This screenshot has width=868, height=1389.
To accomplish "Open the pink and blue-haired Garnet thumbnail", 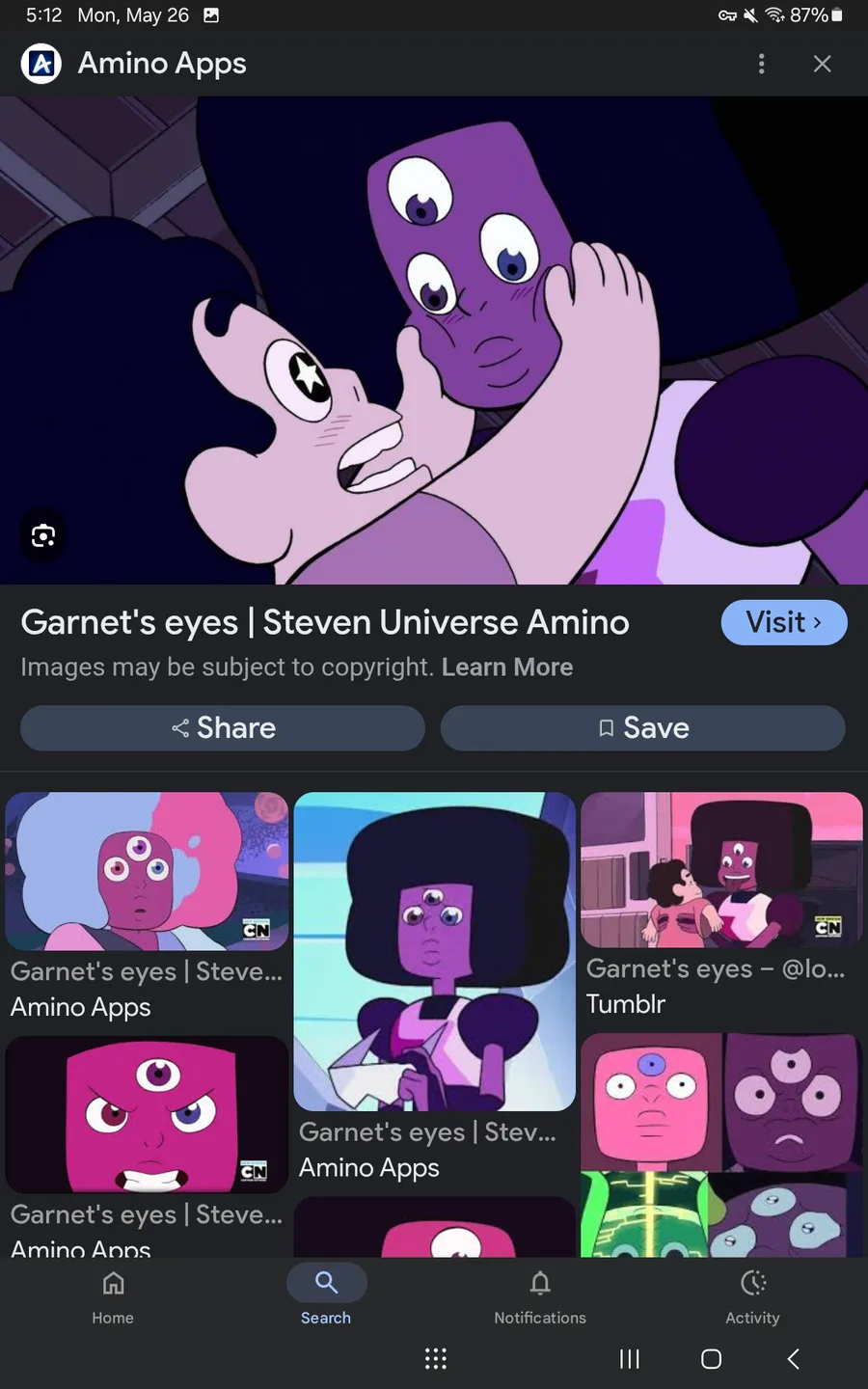I will (147, 871).
